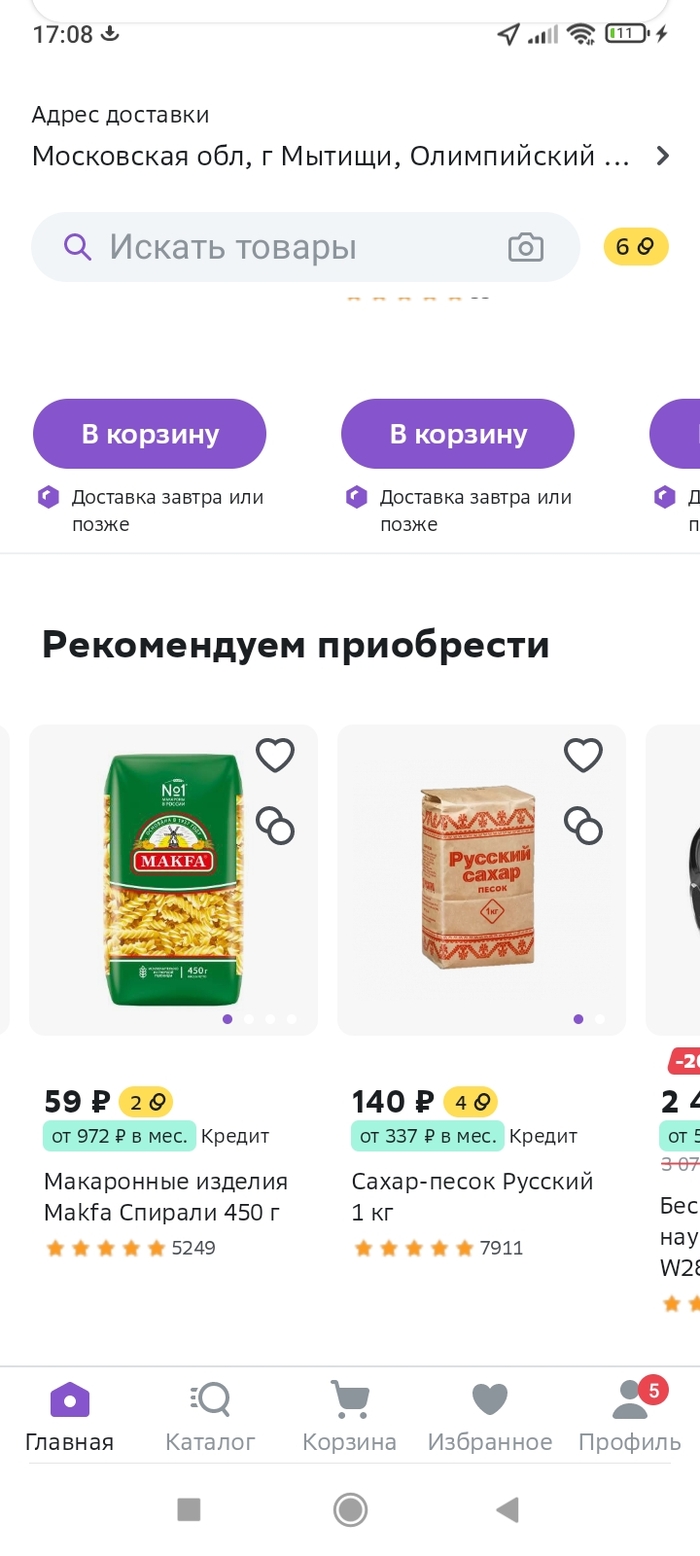This screenshot has height=1556, width=700.
Task: Go back using the system back button
Action: (x=508, y=1509)
